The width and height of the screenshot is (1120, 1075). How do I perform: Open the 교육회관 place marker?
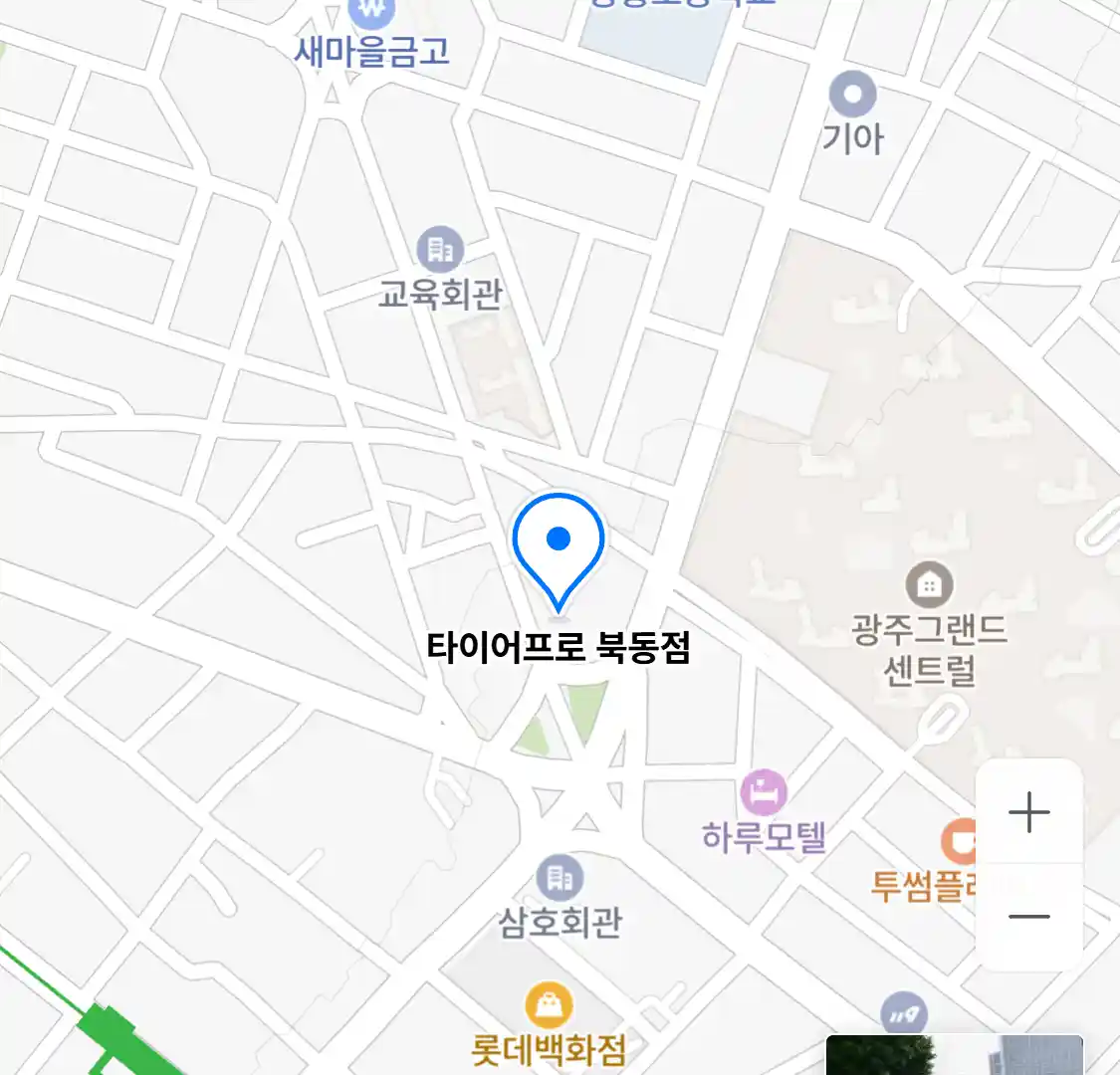(440, 249)
